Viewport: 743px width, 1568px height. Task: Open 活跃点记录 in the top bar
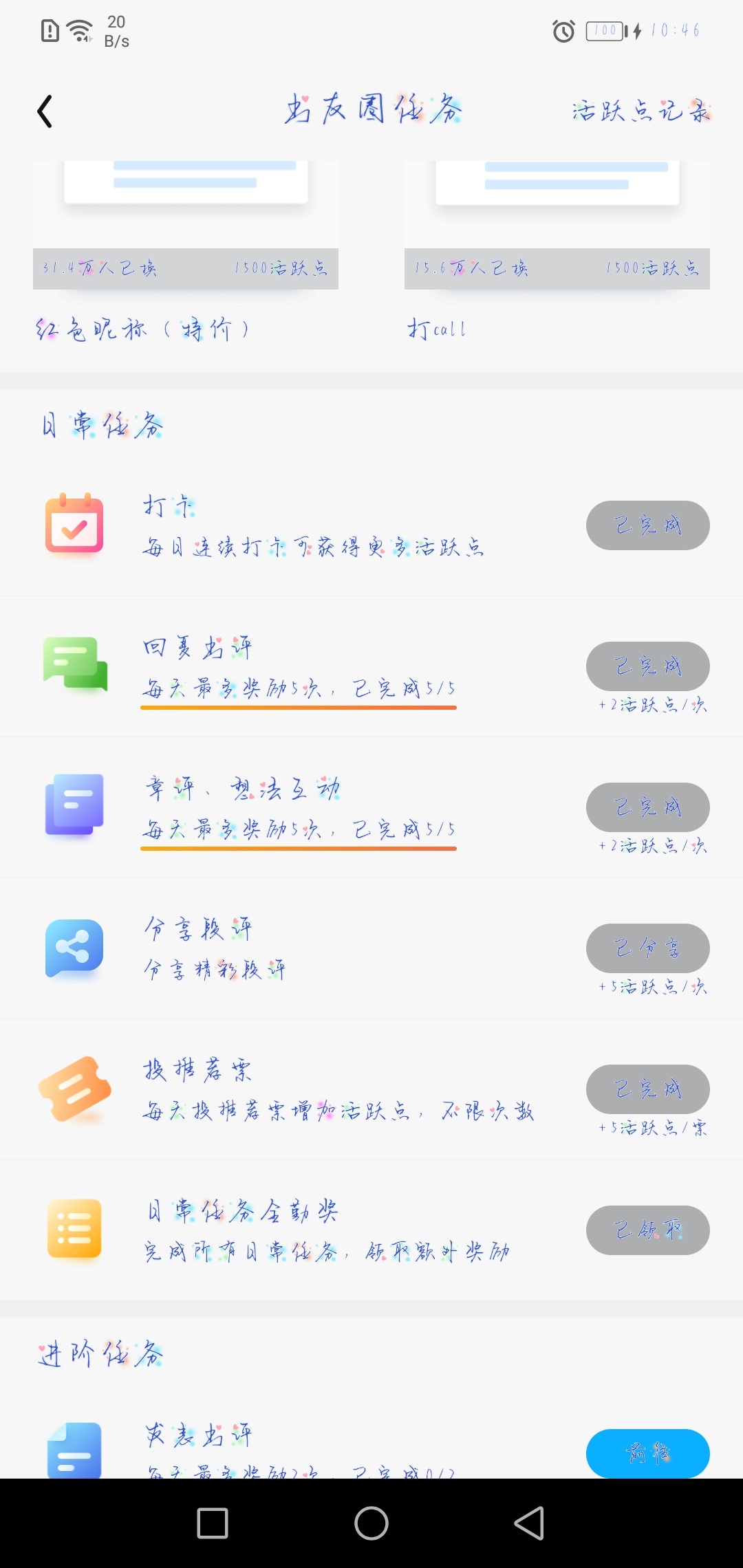coord(640,111)
